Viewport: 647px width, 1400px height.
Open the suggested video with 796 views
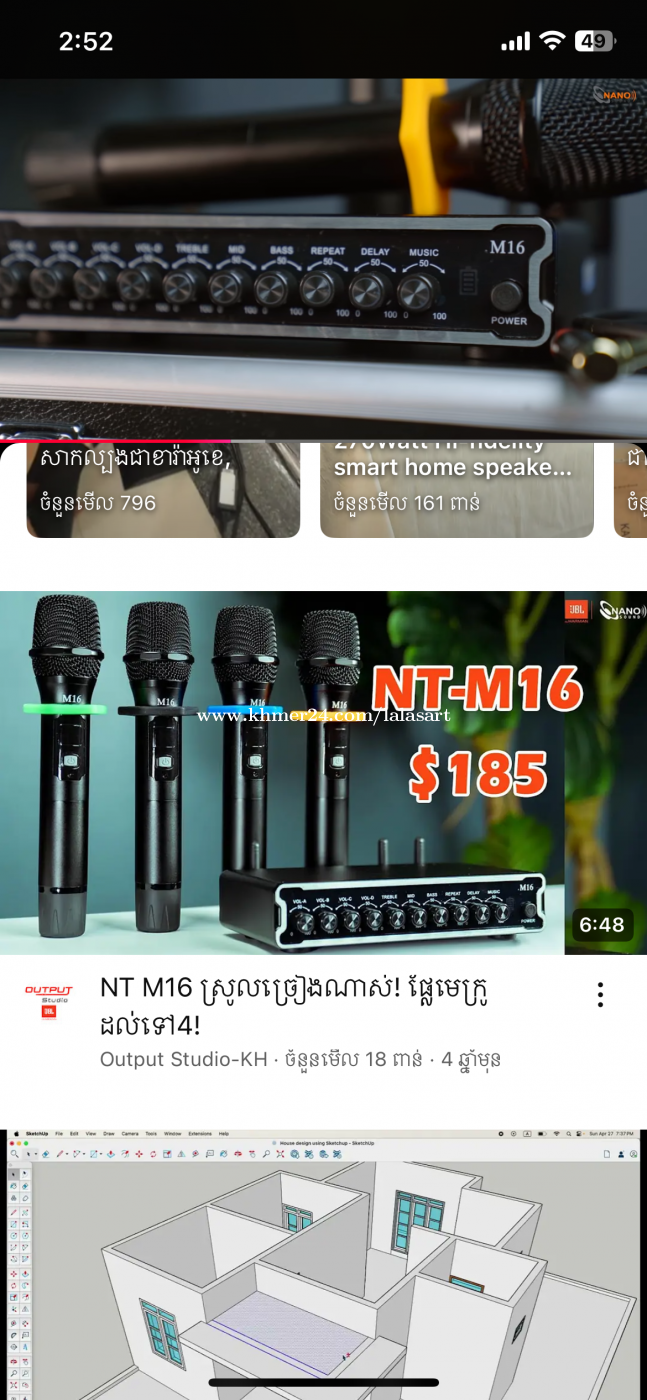163,490
